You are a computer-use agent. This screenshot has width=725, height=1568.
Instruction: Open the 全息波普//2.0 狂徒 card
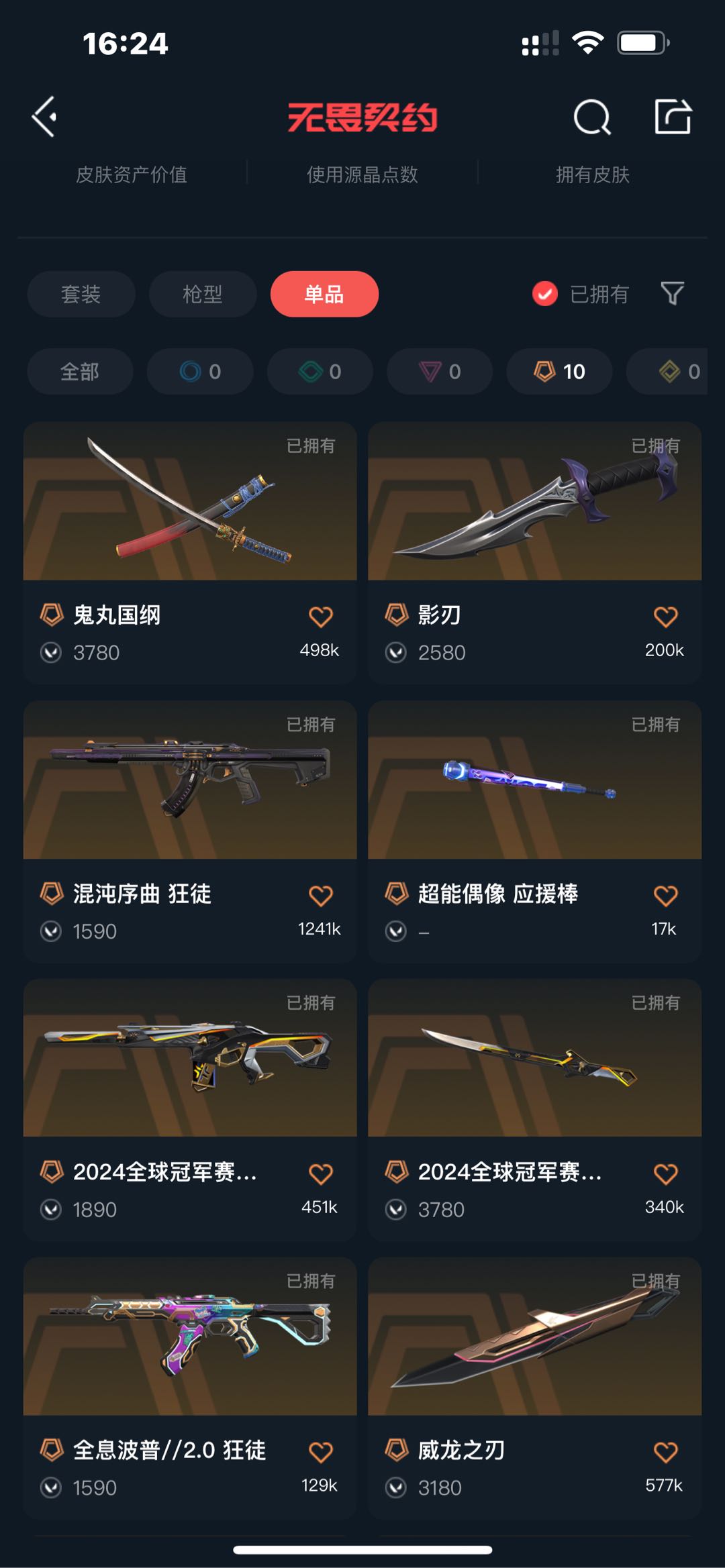click(190, 1388)
